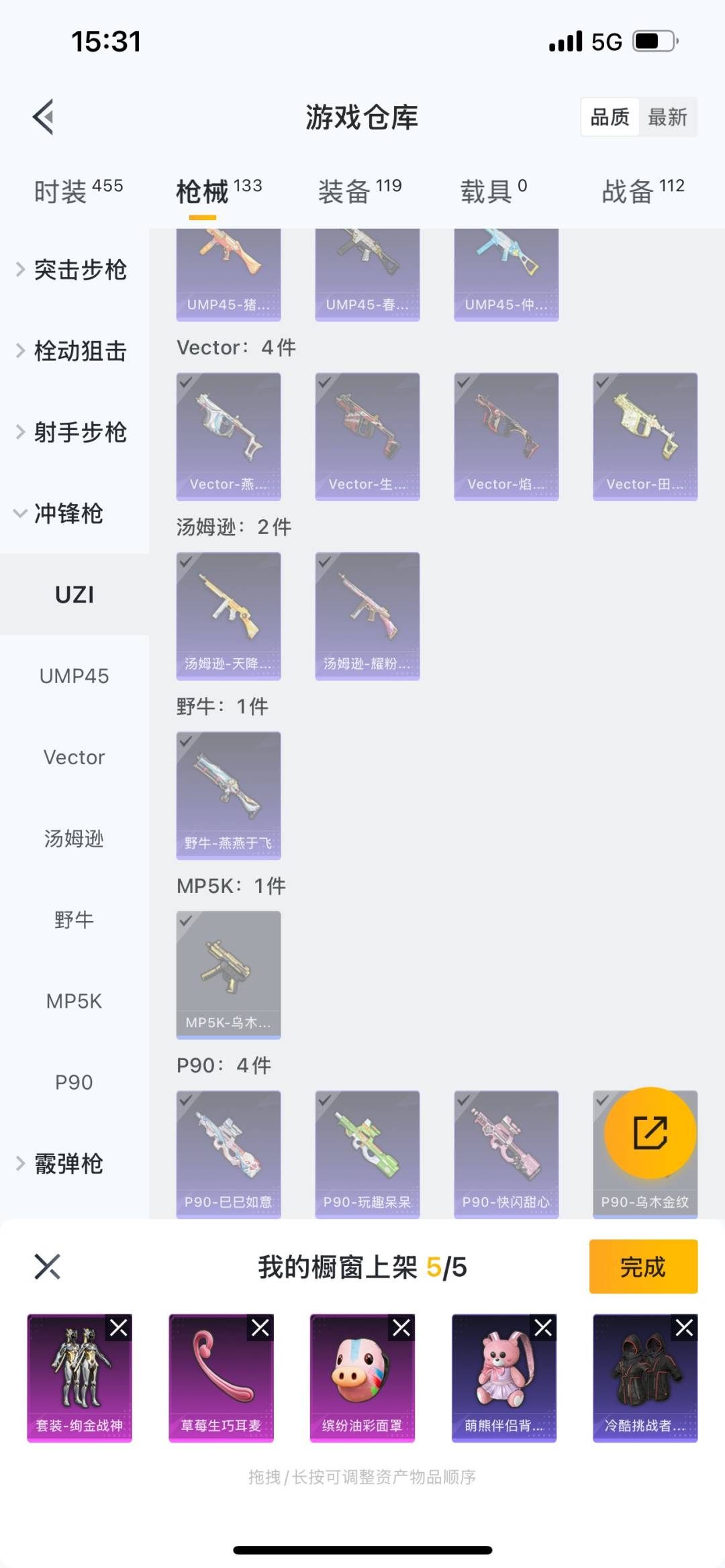Switch to the 时装 tab
Screen dimensions: 725x1568
pyautogui.click(x=78, y=191)
